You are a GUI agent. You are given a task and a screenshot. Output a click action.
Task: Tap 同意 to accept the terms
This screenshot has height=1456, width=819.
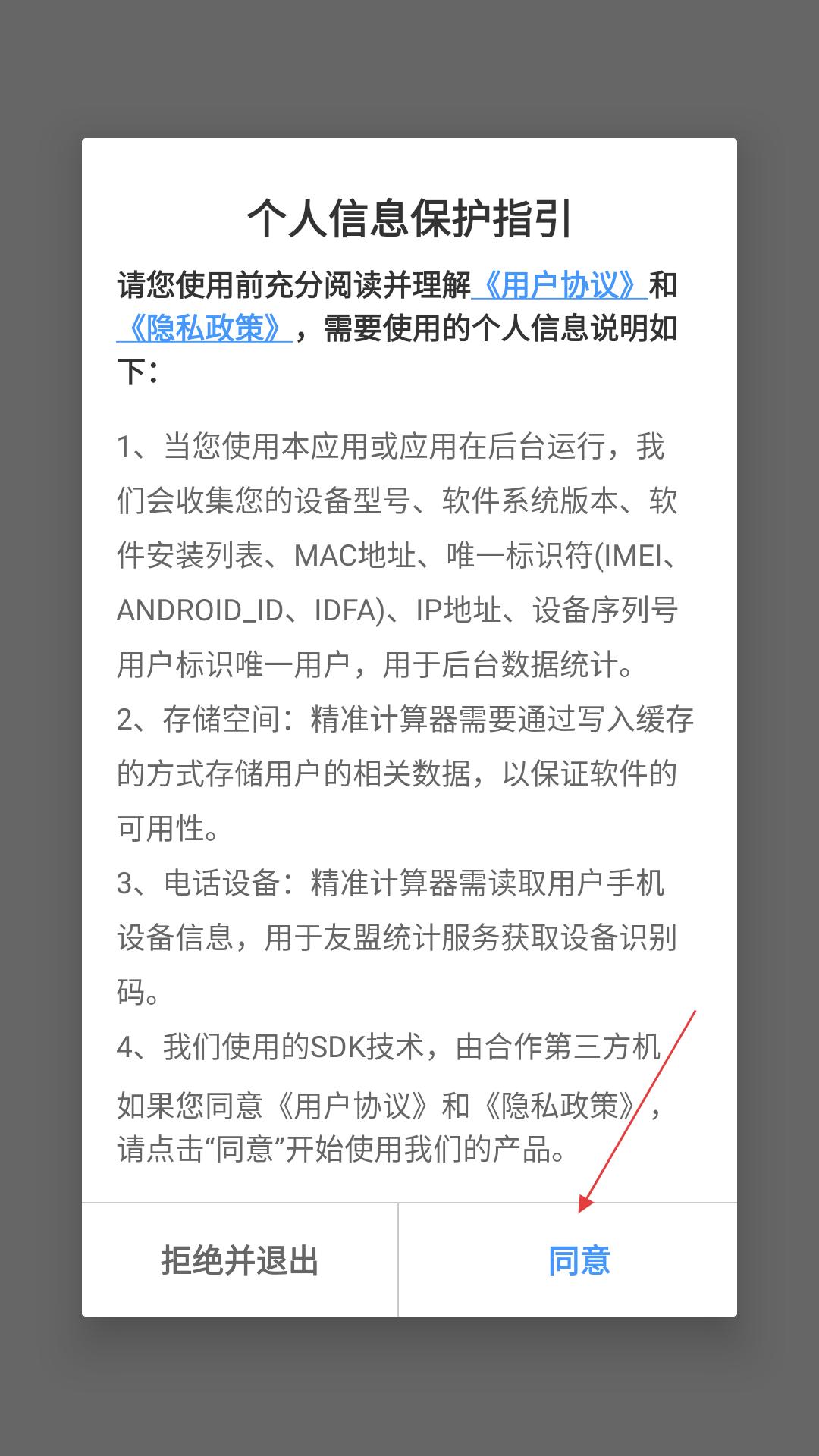tap(579, 1260)
